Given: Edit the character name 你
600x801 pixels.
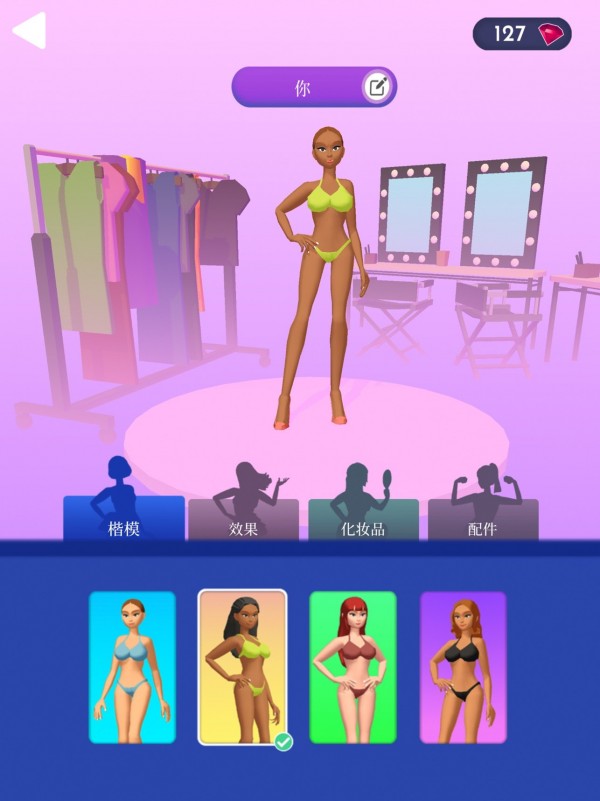Looking at the screenshot, I should 377,87.
